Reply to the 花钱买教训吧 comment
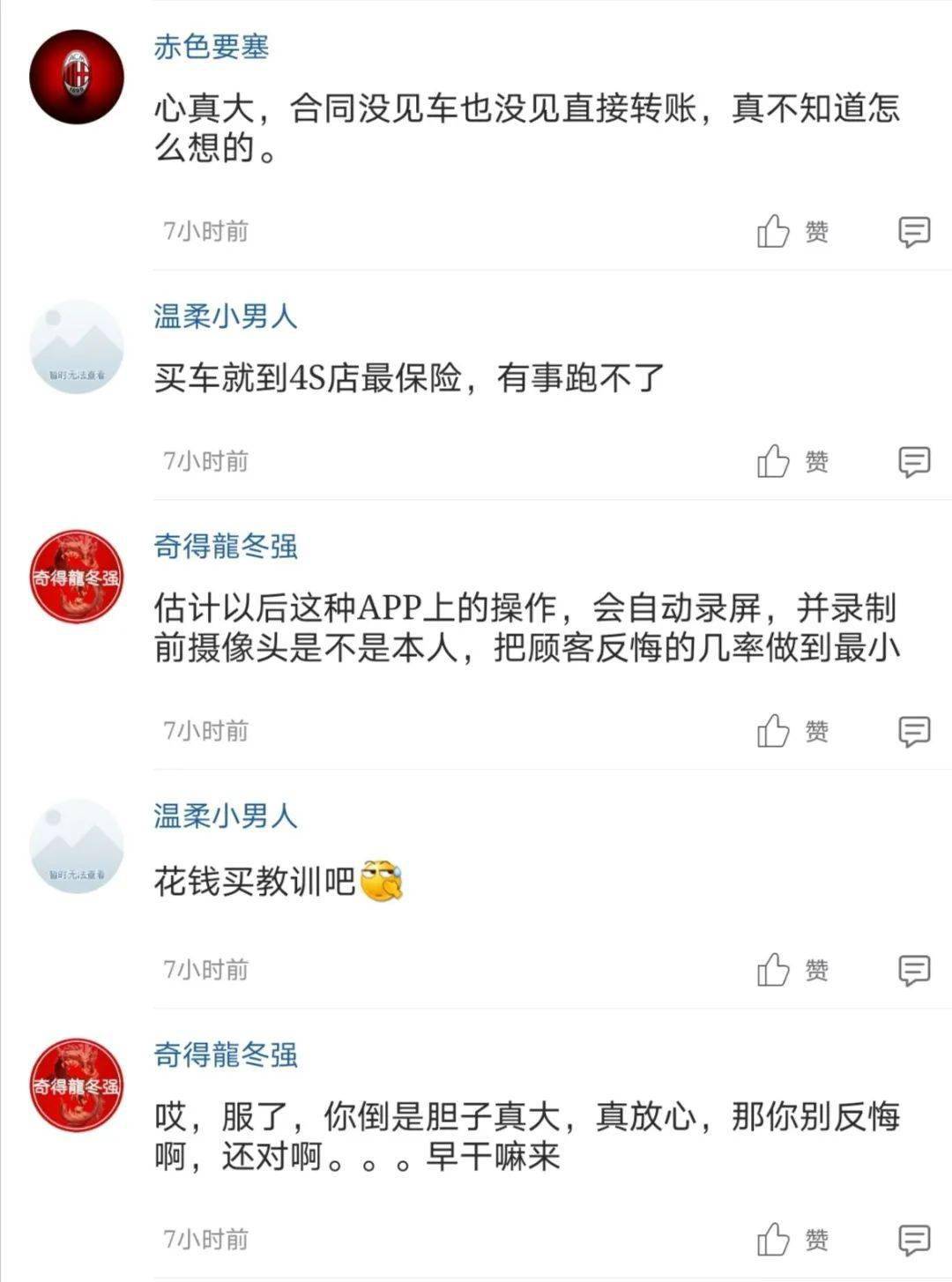This screenshot has height=1282, width=952. (914, 970)
